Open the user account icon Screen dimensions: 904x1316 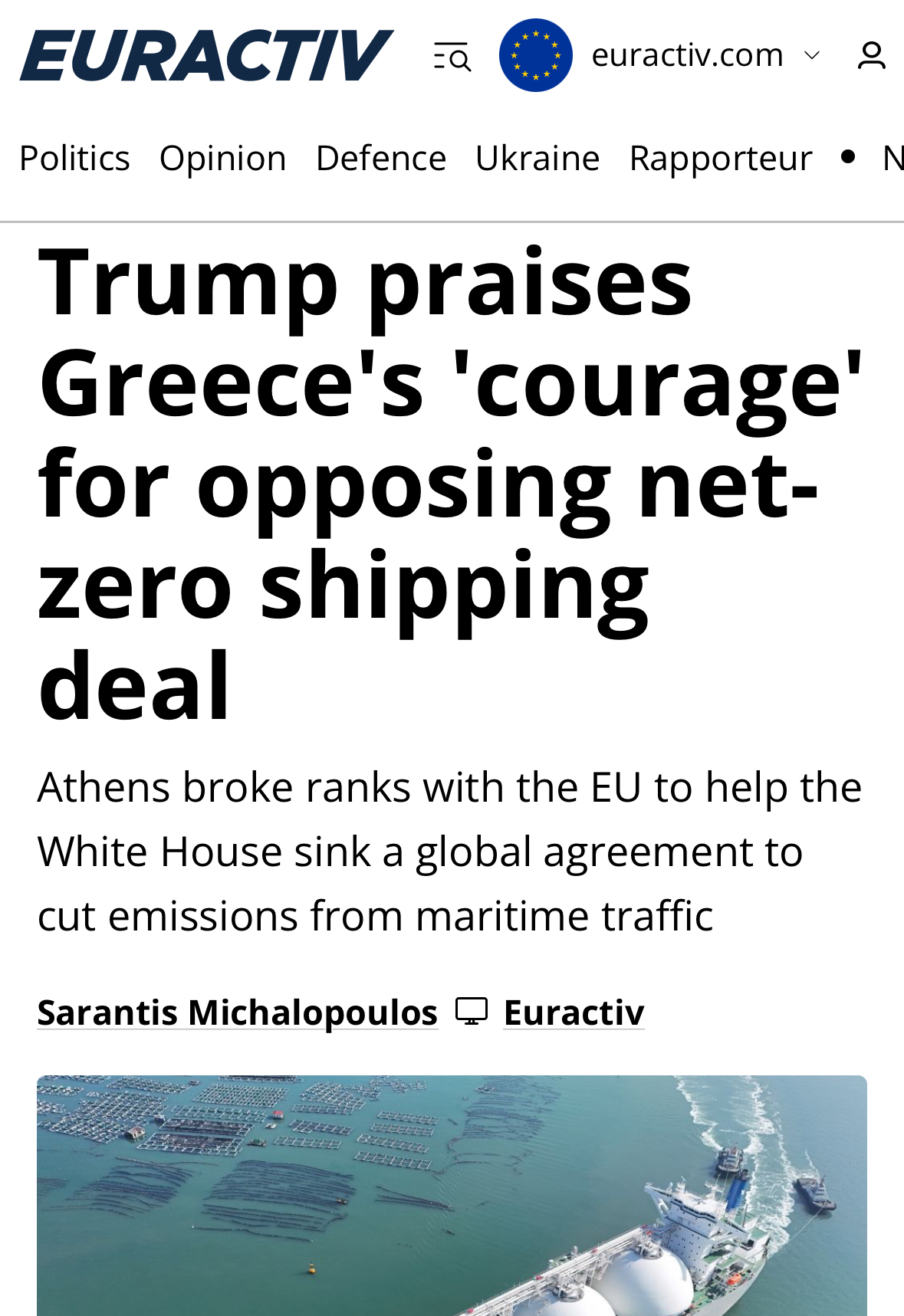(x=872, y=56)
